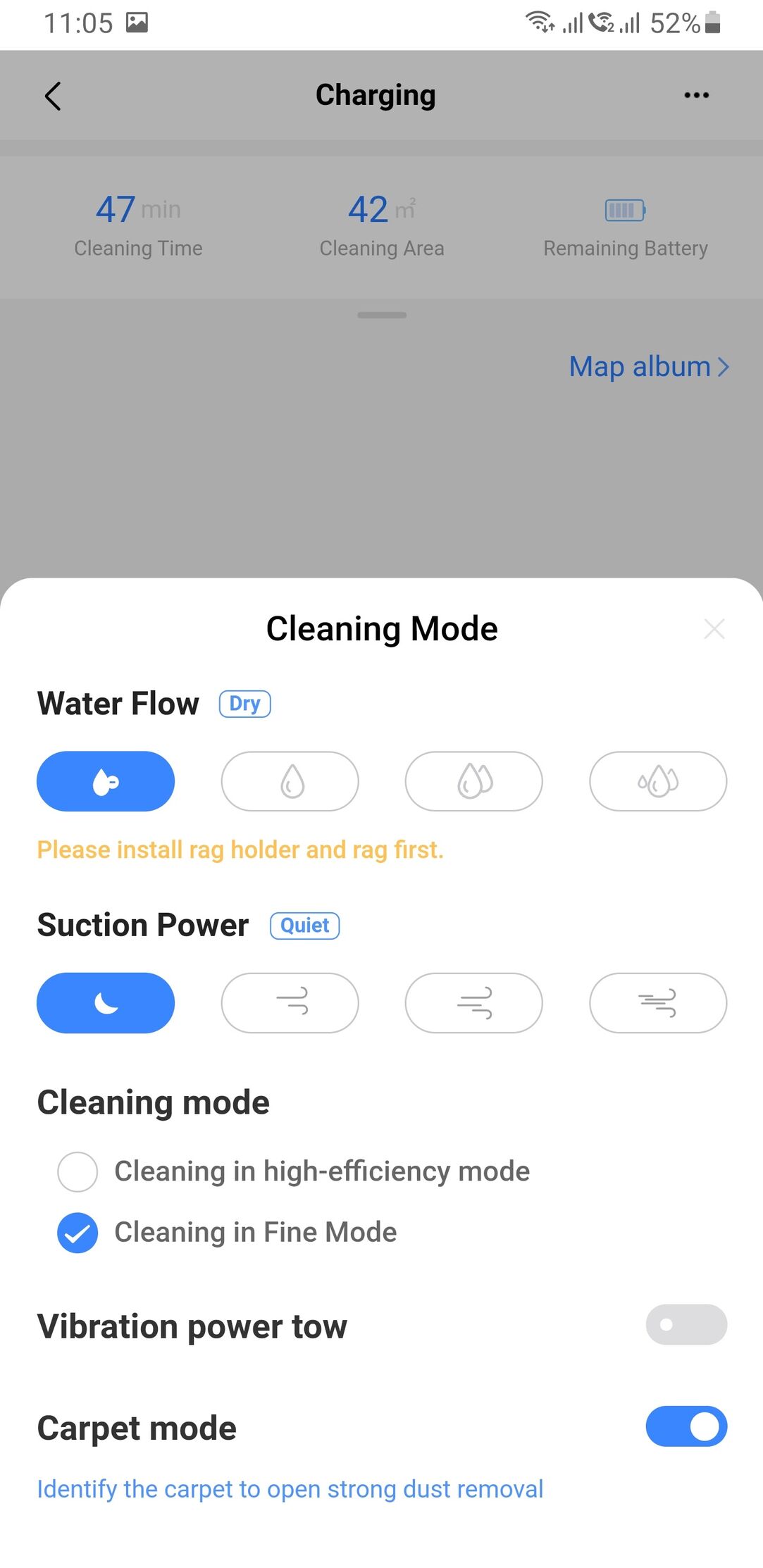Screen dimensions: 763x1568
Task: Choose the Dry water flow option
Action: coord(106,781)
